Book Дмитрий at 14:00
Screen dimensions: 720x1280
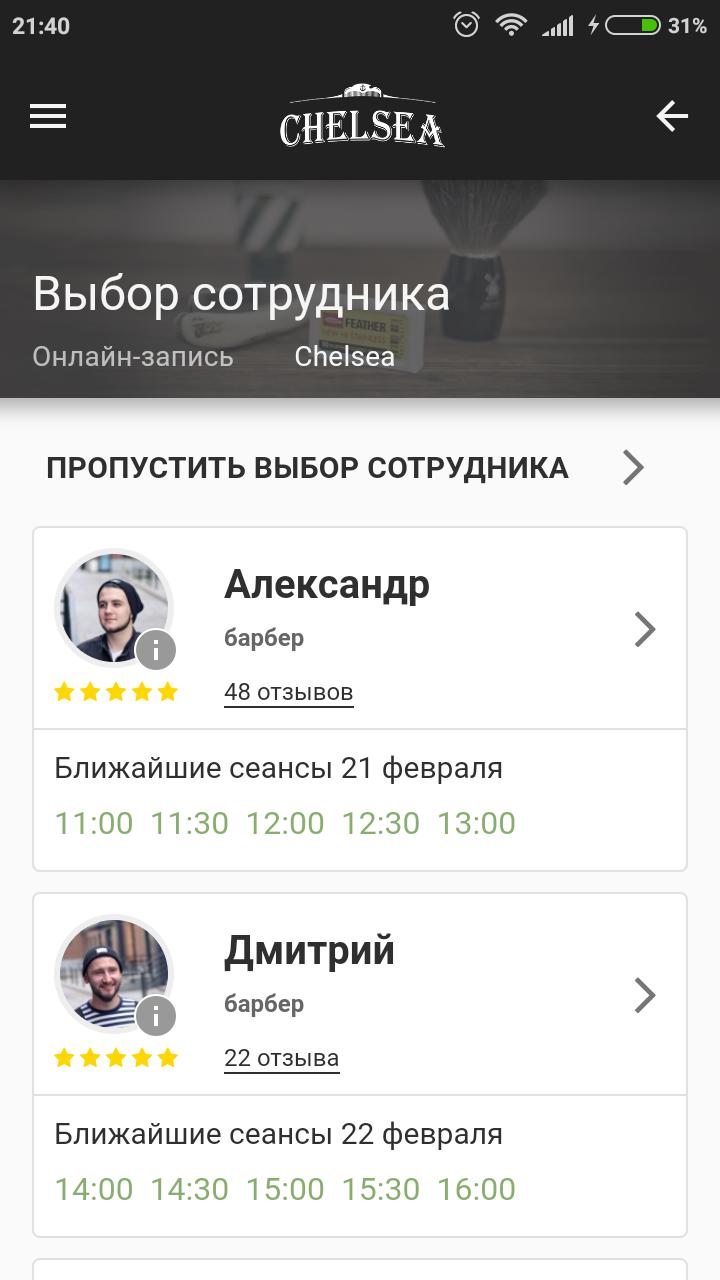coord(93,1190)
